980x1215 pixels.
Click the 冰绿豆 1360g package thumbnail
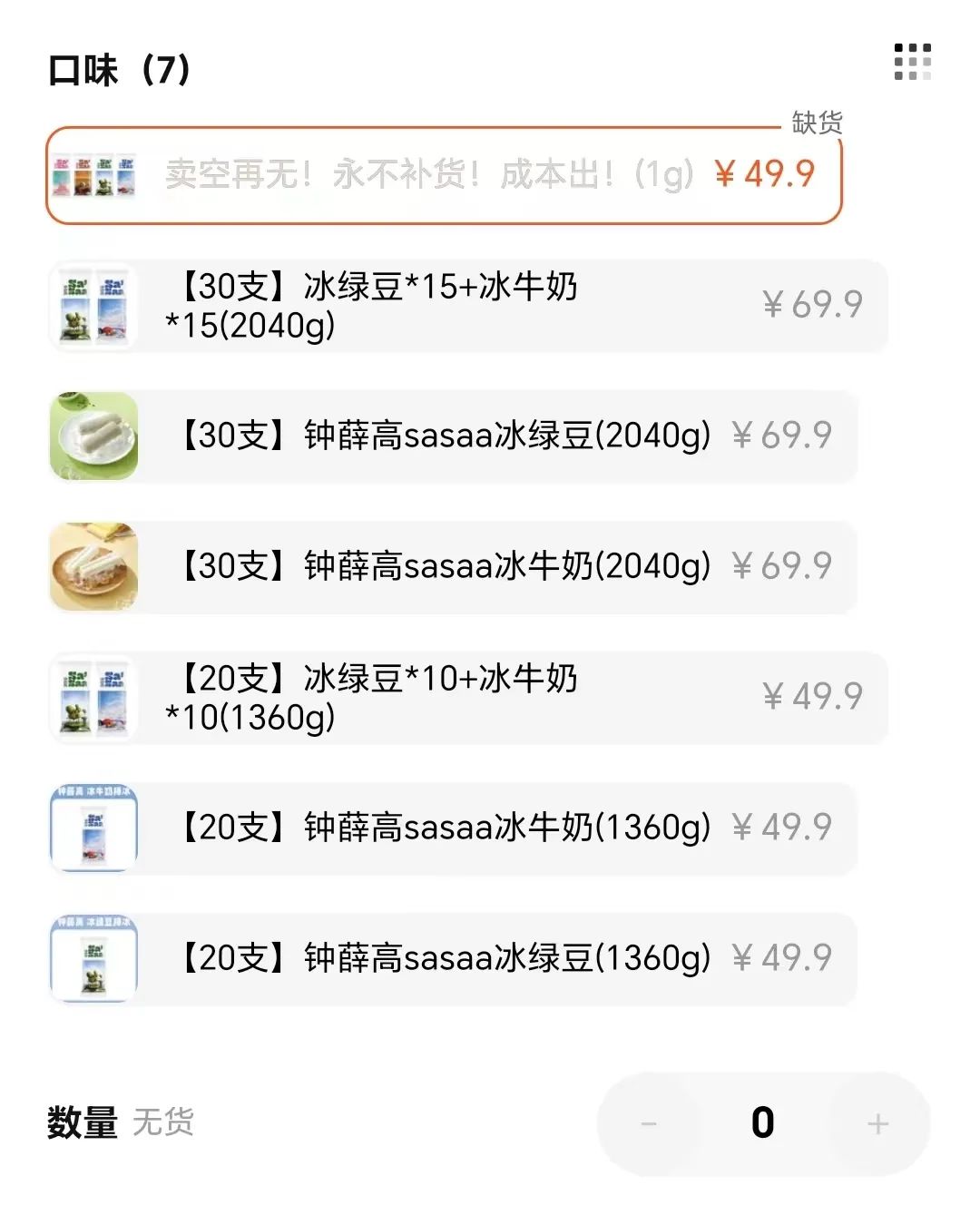point(93,960)
